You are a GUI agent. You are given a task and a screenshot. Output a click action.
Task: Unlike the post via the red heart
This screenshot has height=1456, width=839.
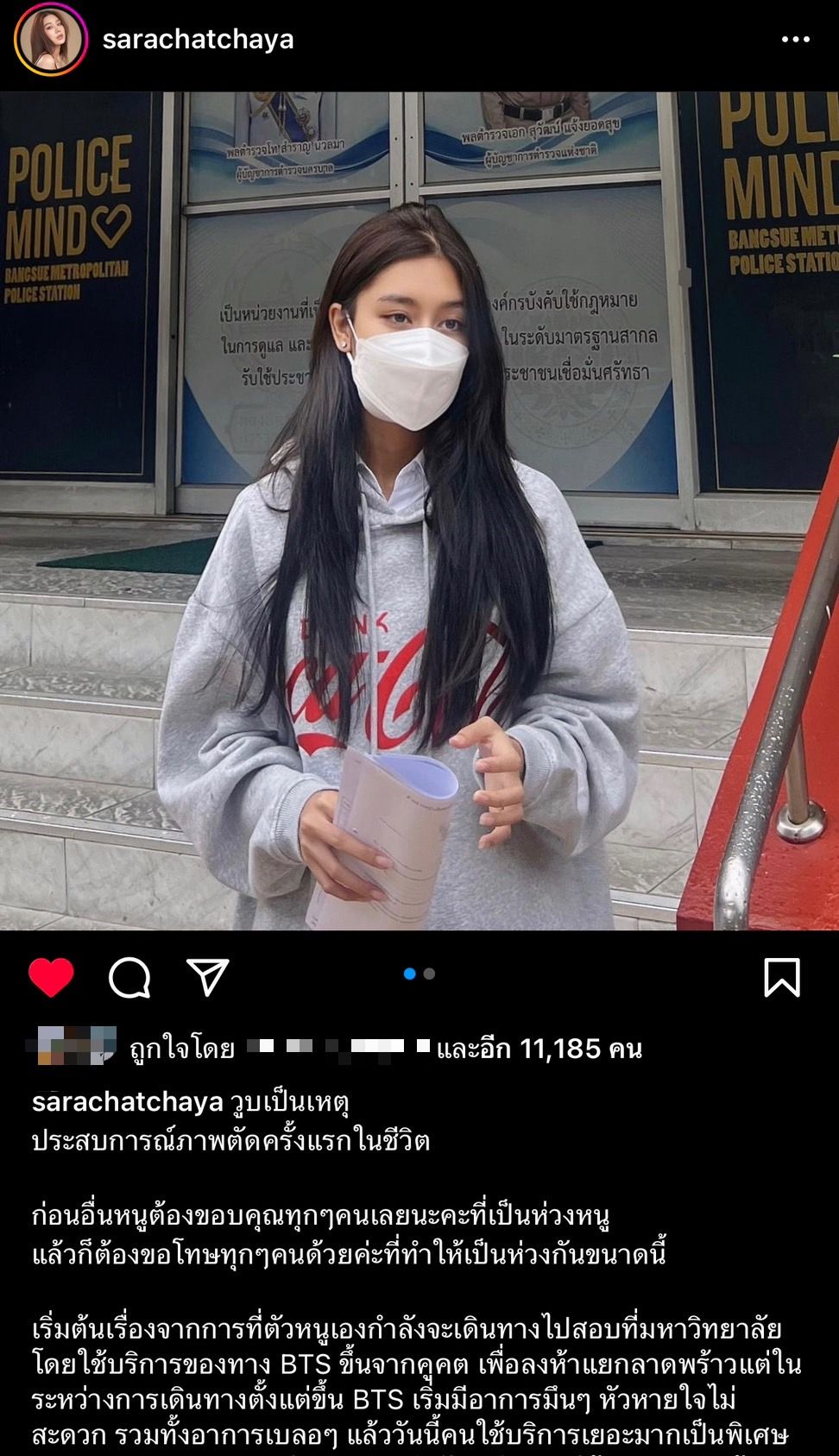[x=51, y=977]
